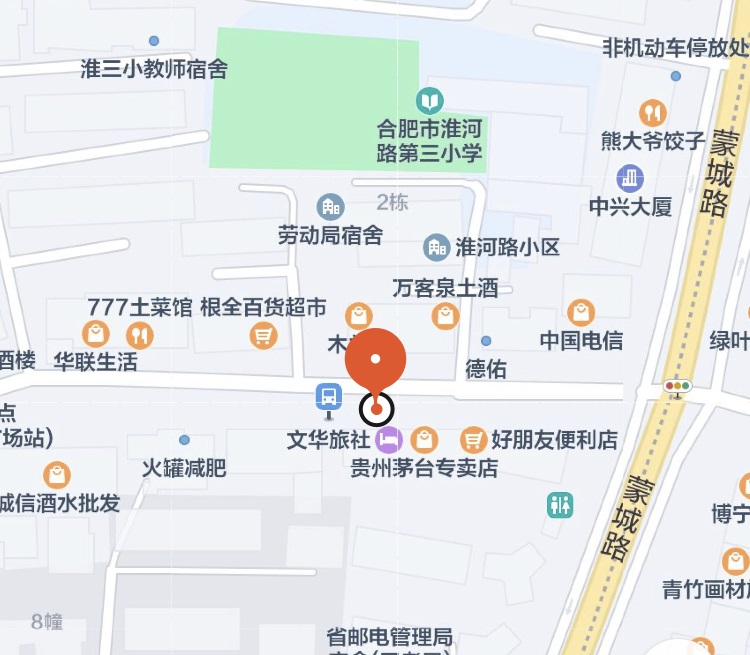The width and height of the screenshot is (750, 655).
Task: Select the 文华旅社 hotel marker
Action: [x=389, y=438]
